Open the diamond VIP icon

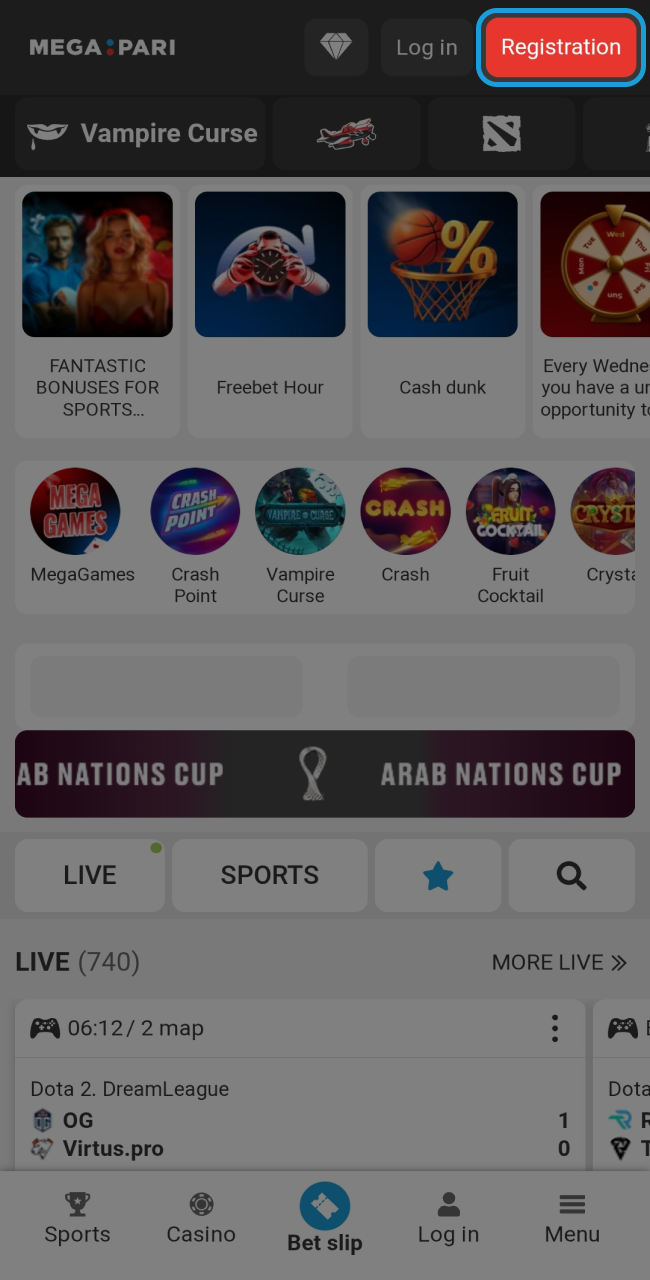pyautogui.click(x=336, y=47)
